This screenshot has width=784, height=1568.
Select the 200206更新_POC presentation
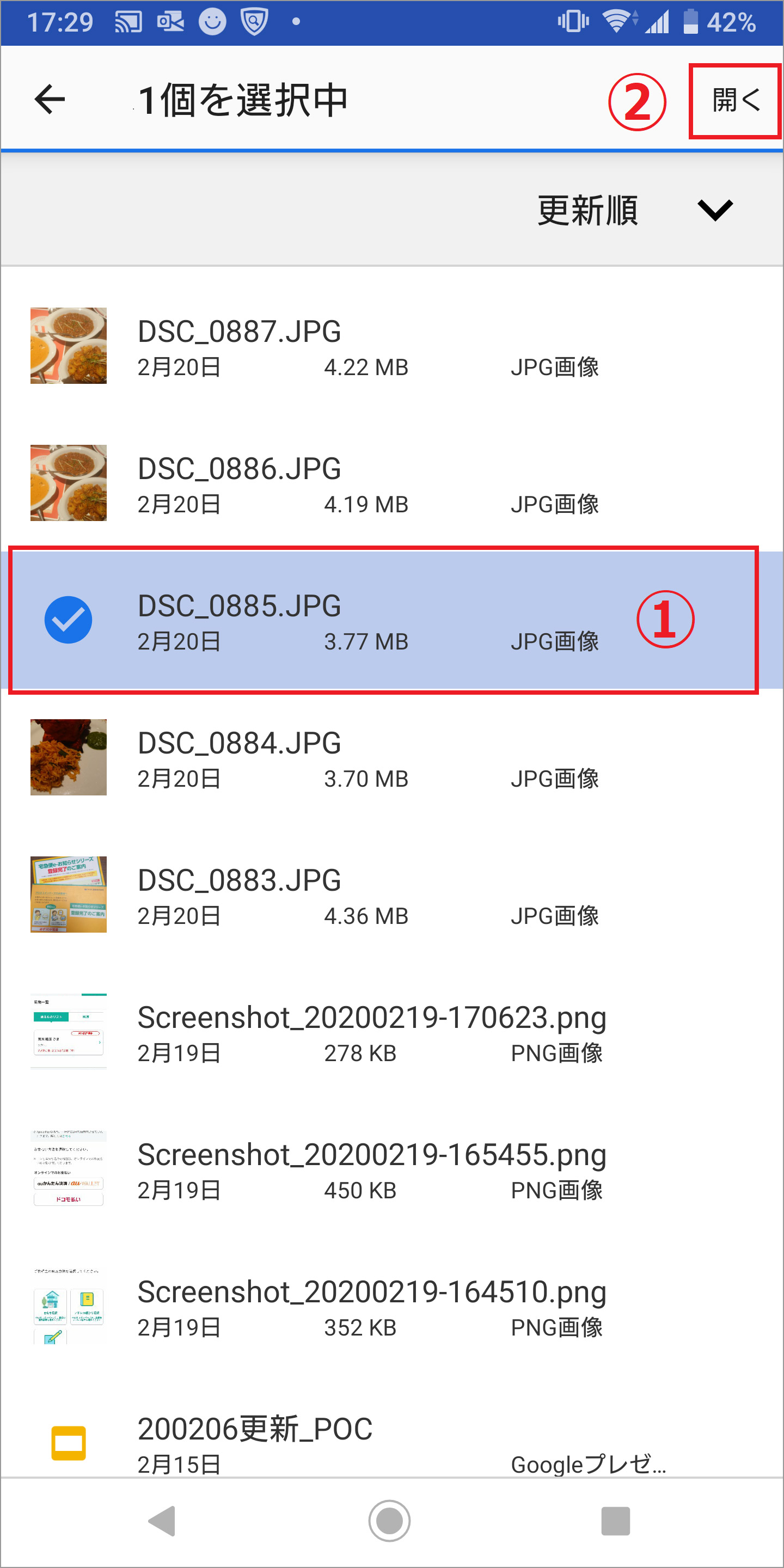365,1441
